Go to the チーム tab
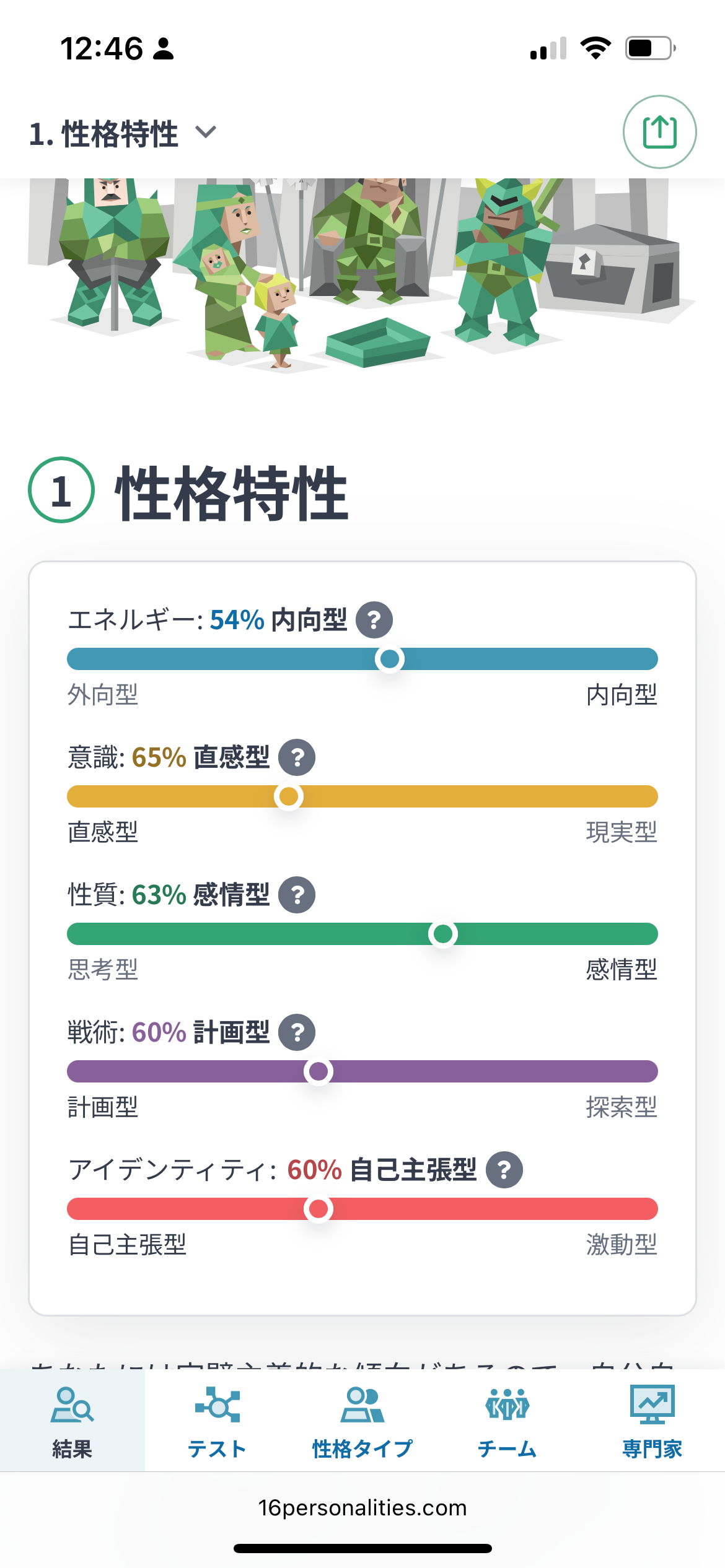This screenshot has width=725, height=1568. (507, 1421)
